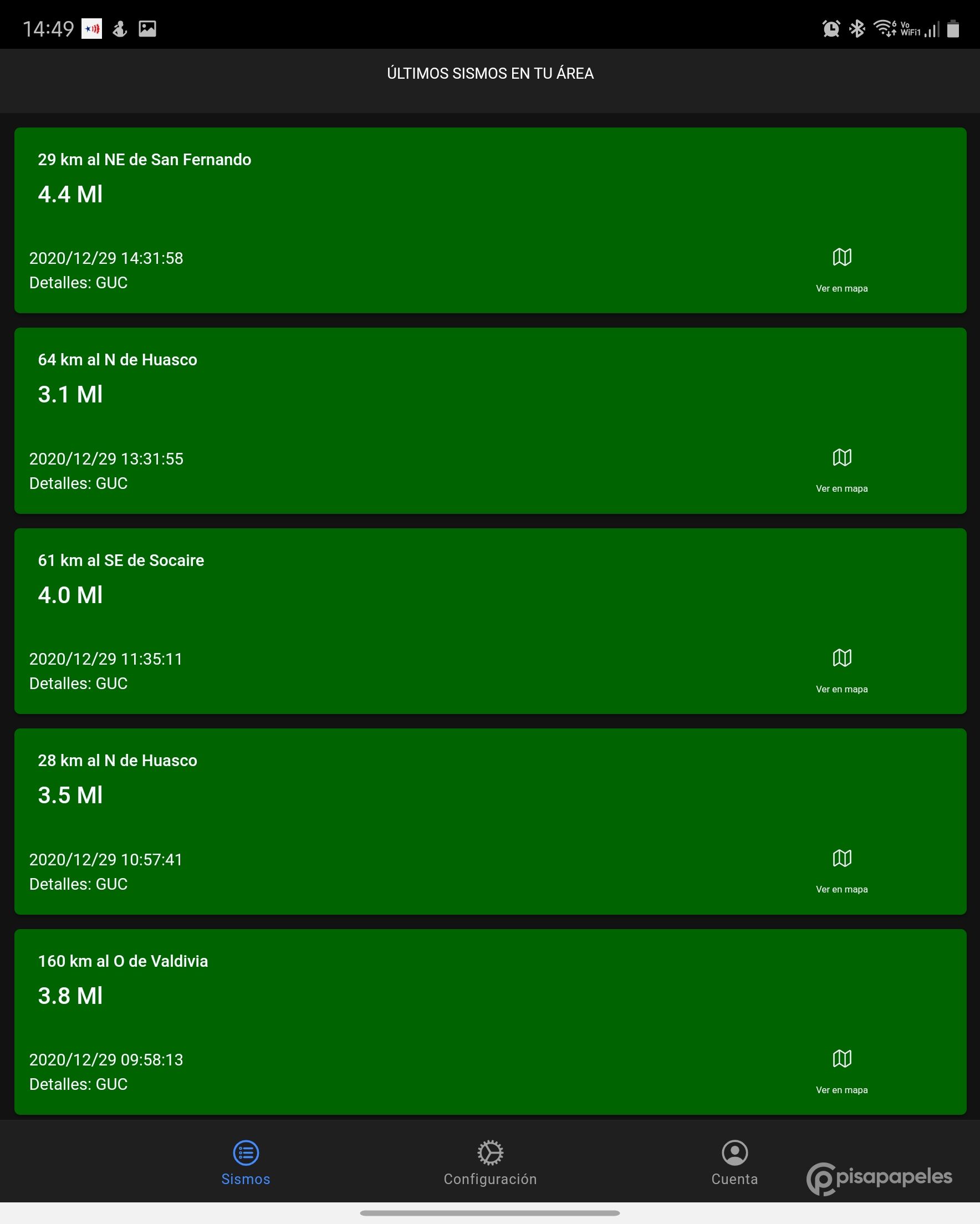See the 28 km Huasco quake on map
This screenshot has height=1224, width=980.
[841, 868]
